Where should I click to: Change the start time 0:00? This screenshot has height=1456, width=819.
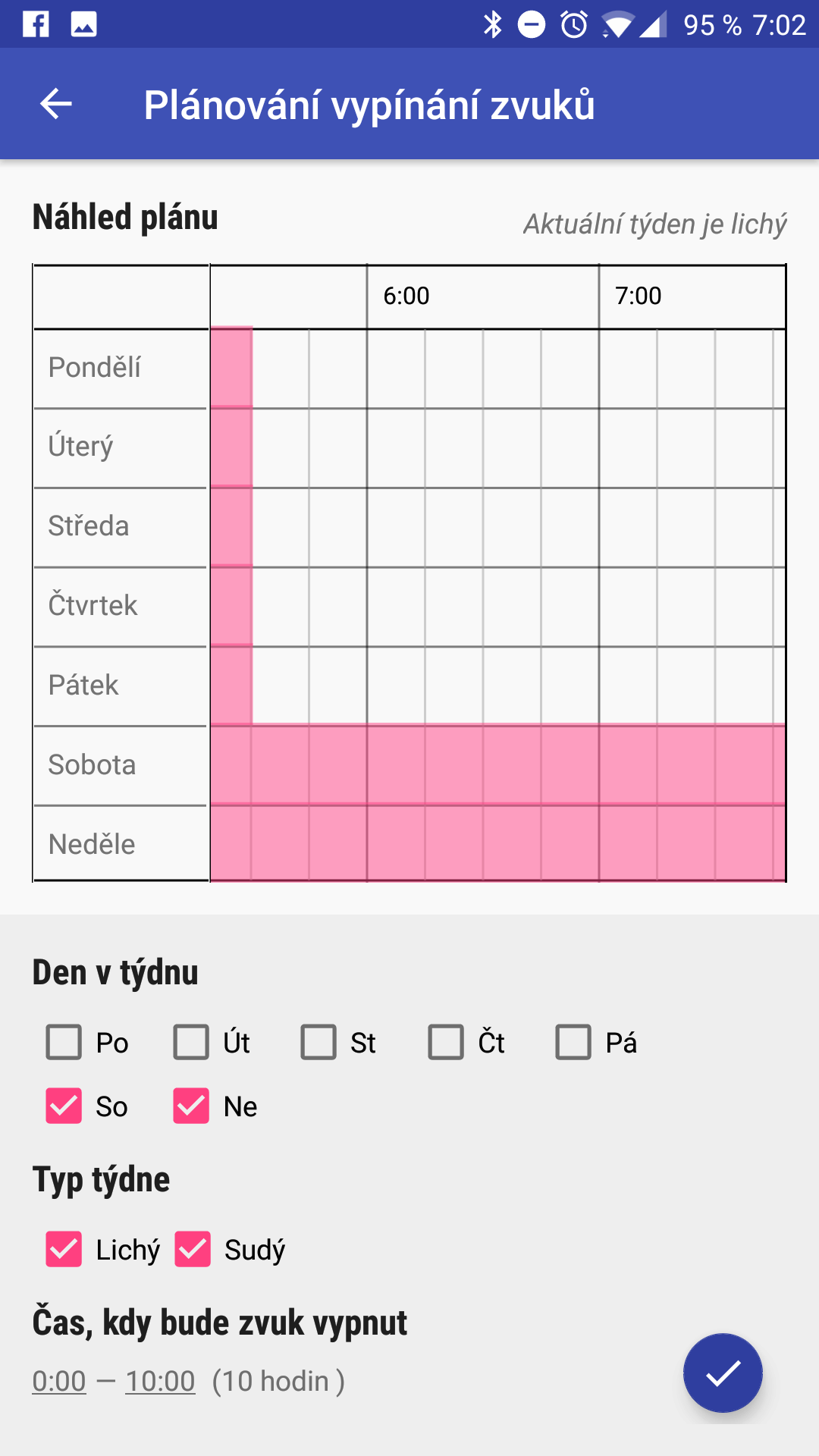59,1381
